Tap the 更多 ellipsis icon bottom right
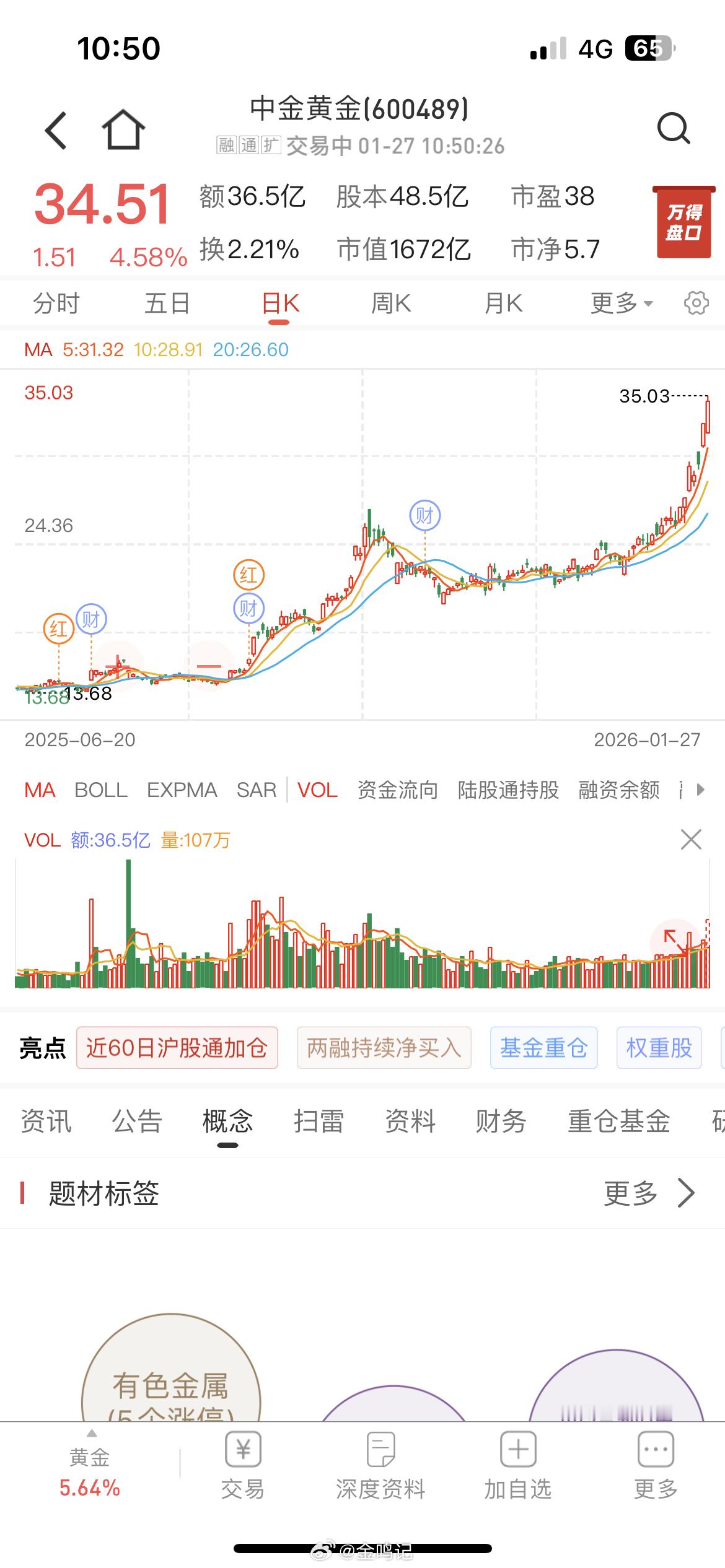 coord(655,1450)
